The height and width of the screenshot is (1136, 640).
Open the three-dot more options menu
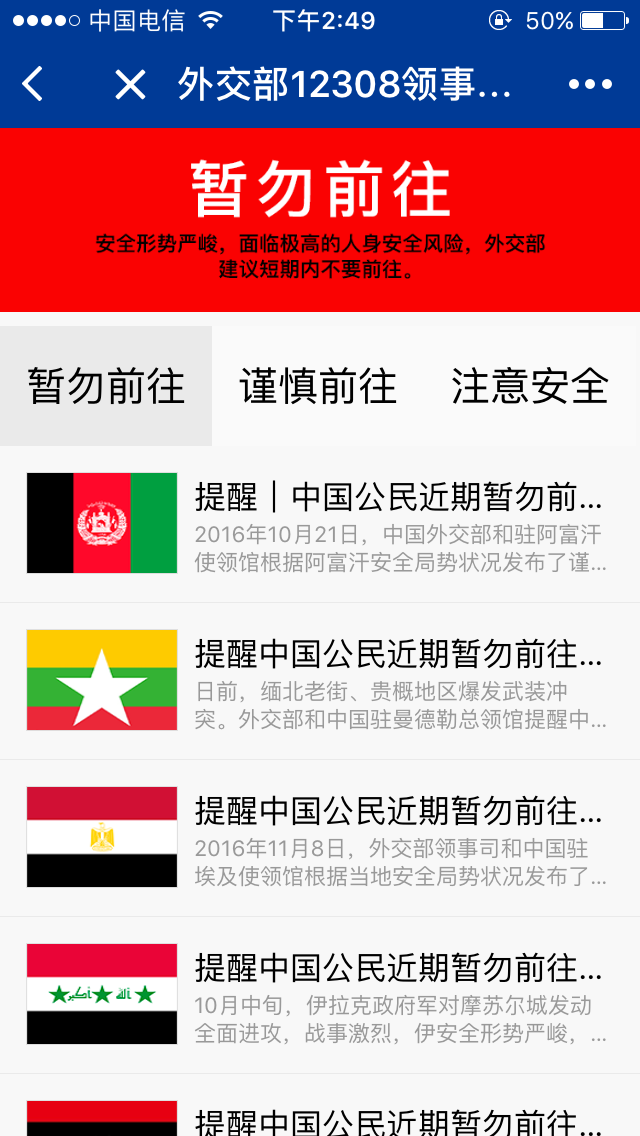(x=590, y=85)
